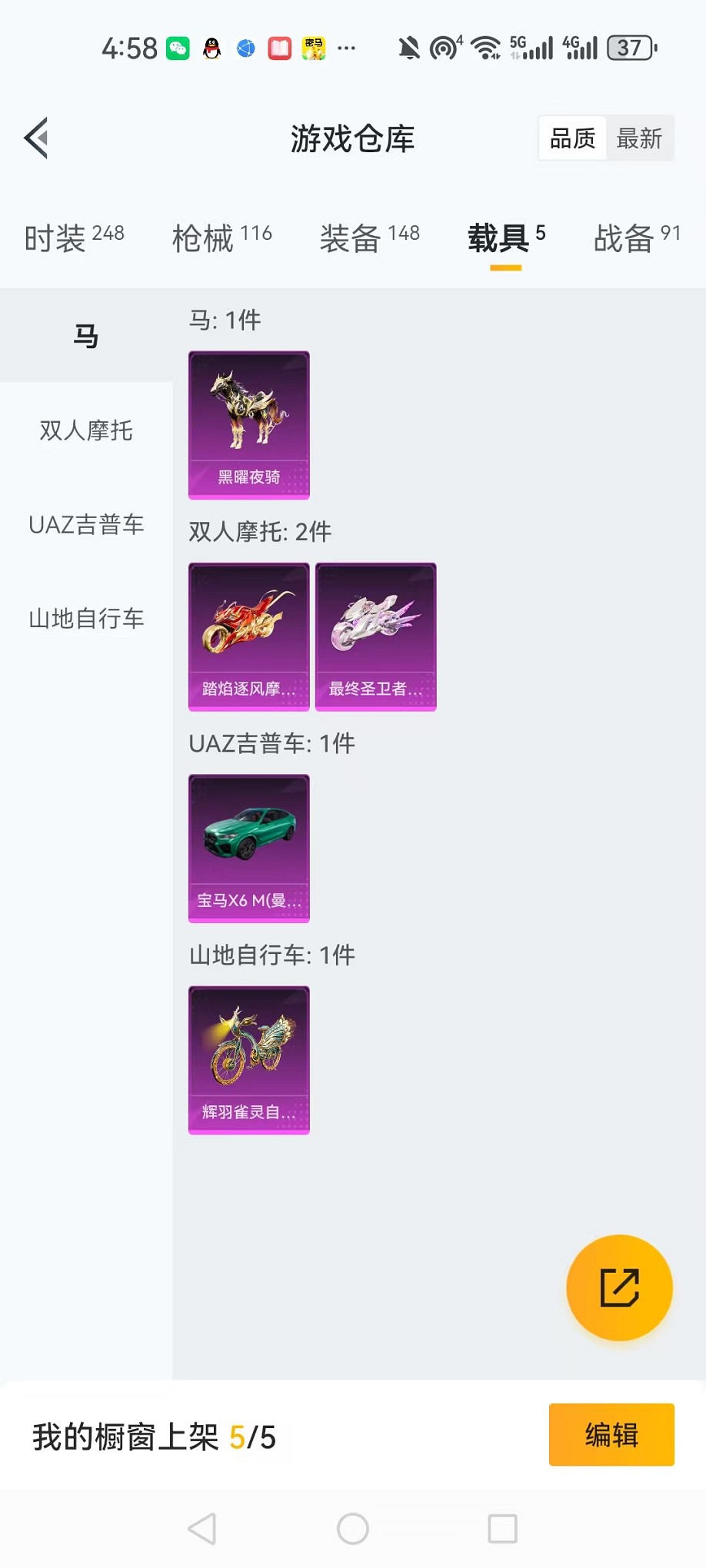Sort items by 最新

point(639,138)
